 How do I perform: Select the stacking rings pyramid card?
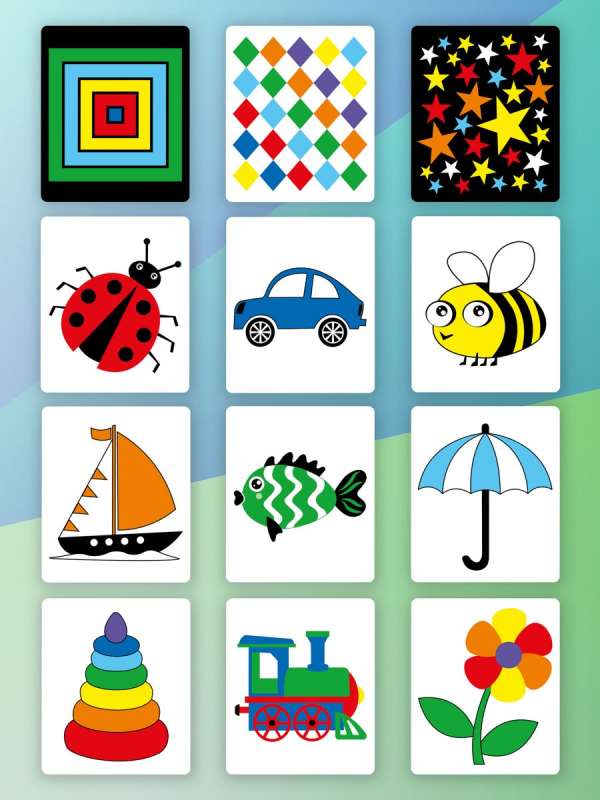115,686
